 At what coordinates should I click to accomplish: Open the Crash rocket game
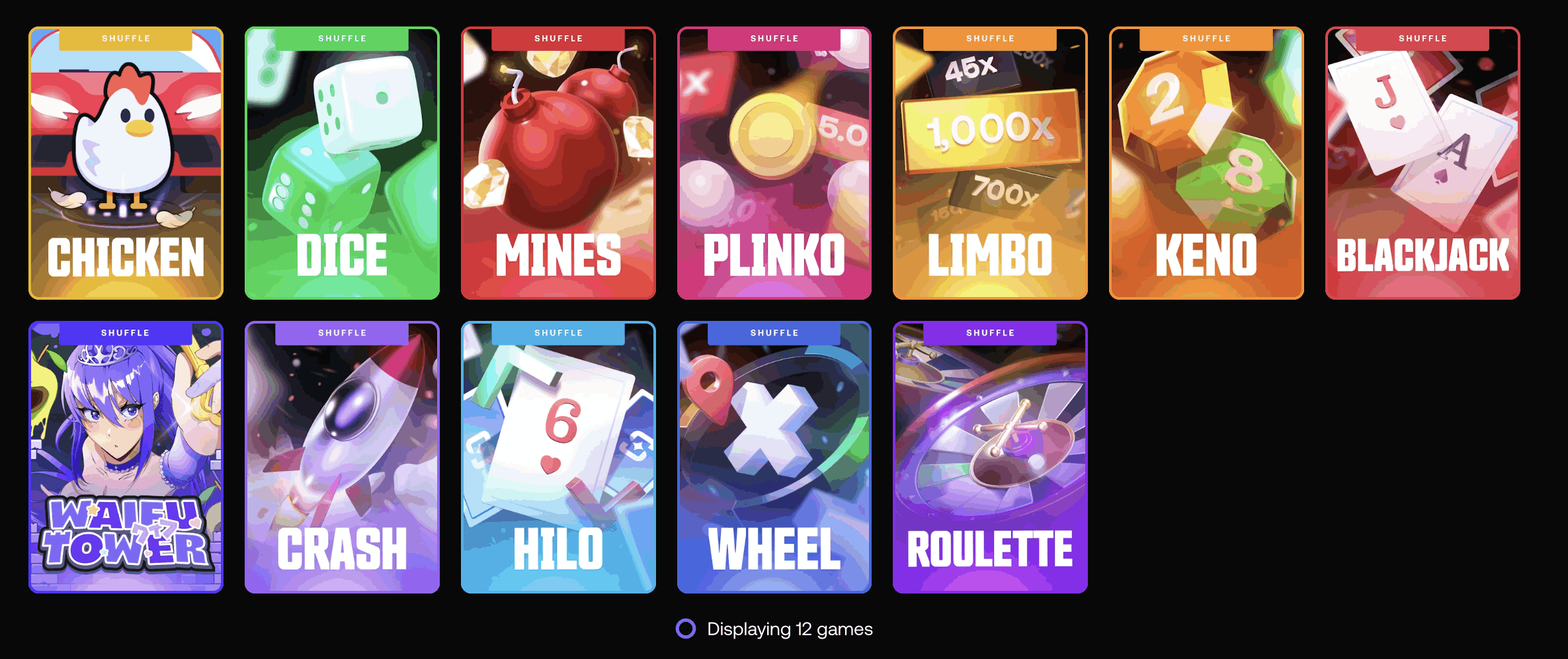342,457
